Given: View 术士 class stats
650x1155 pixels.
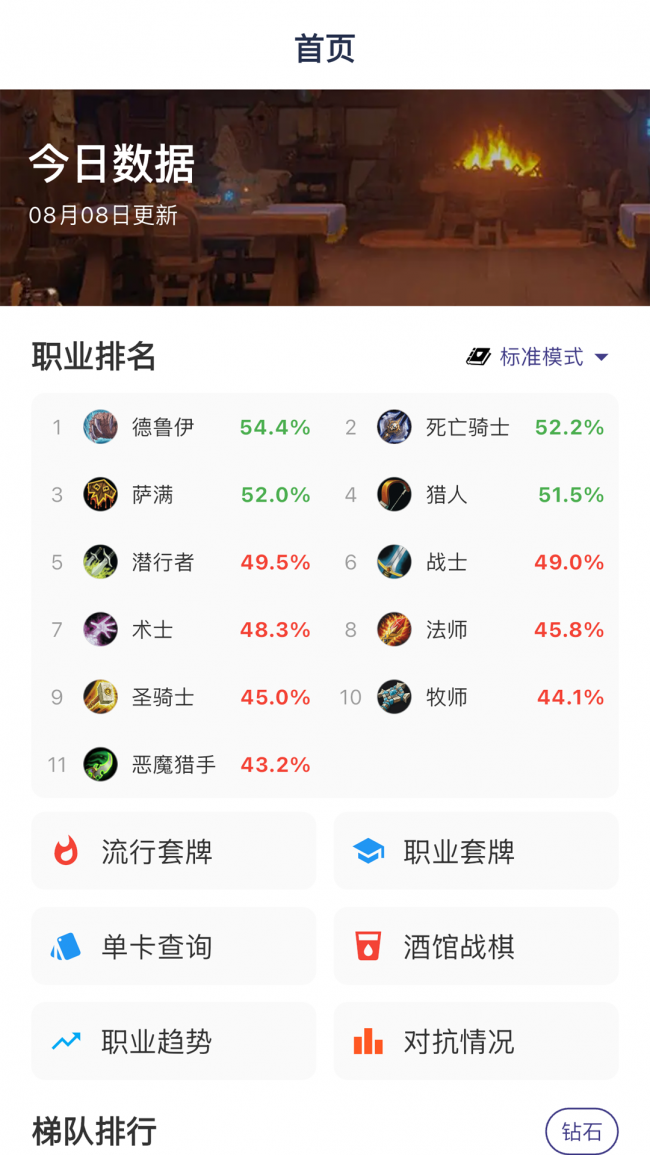Looking at the screenshot, I should pyautogui.click(x=180, y=630).
